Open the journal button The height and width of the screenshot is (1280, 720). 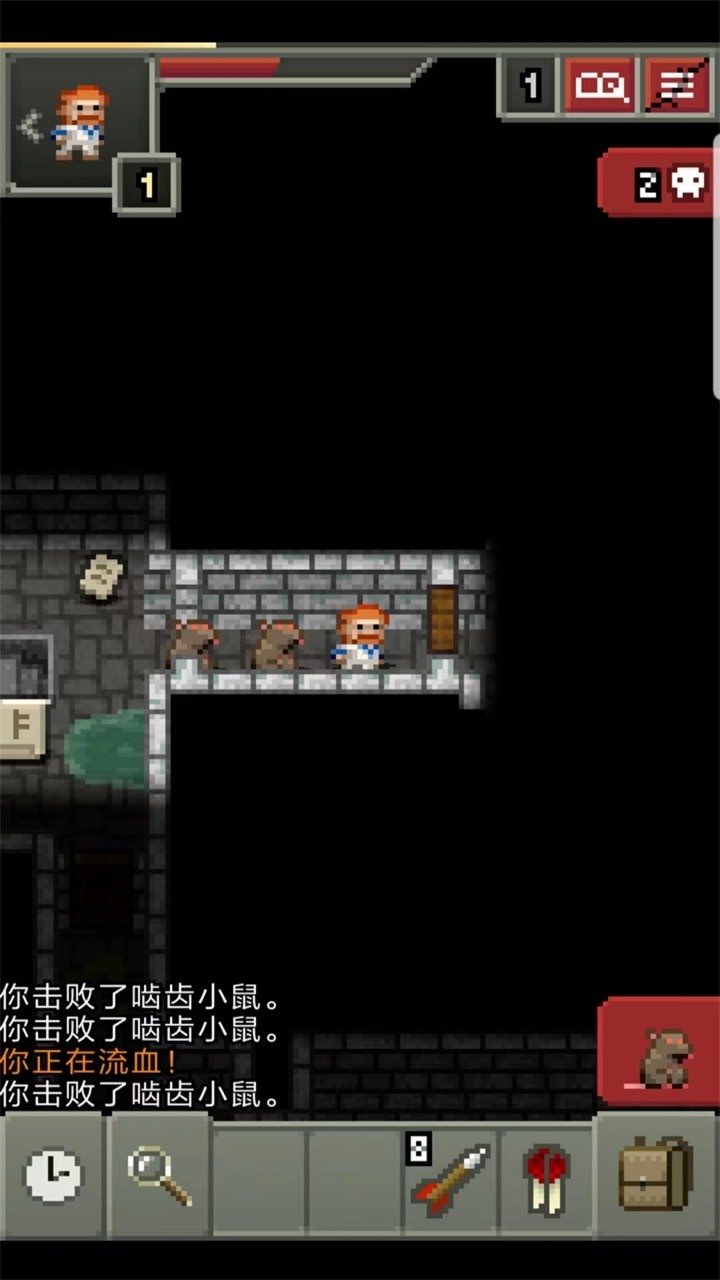point(600,87)
